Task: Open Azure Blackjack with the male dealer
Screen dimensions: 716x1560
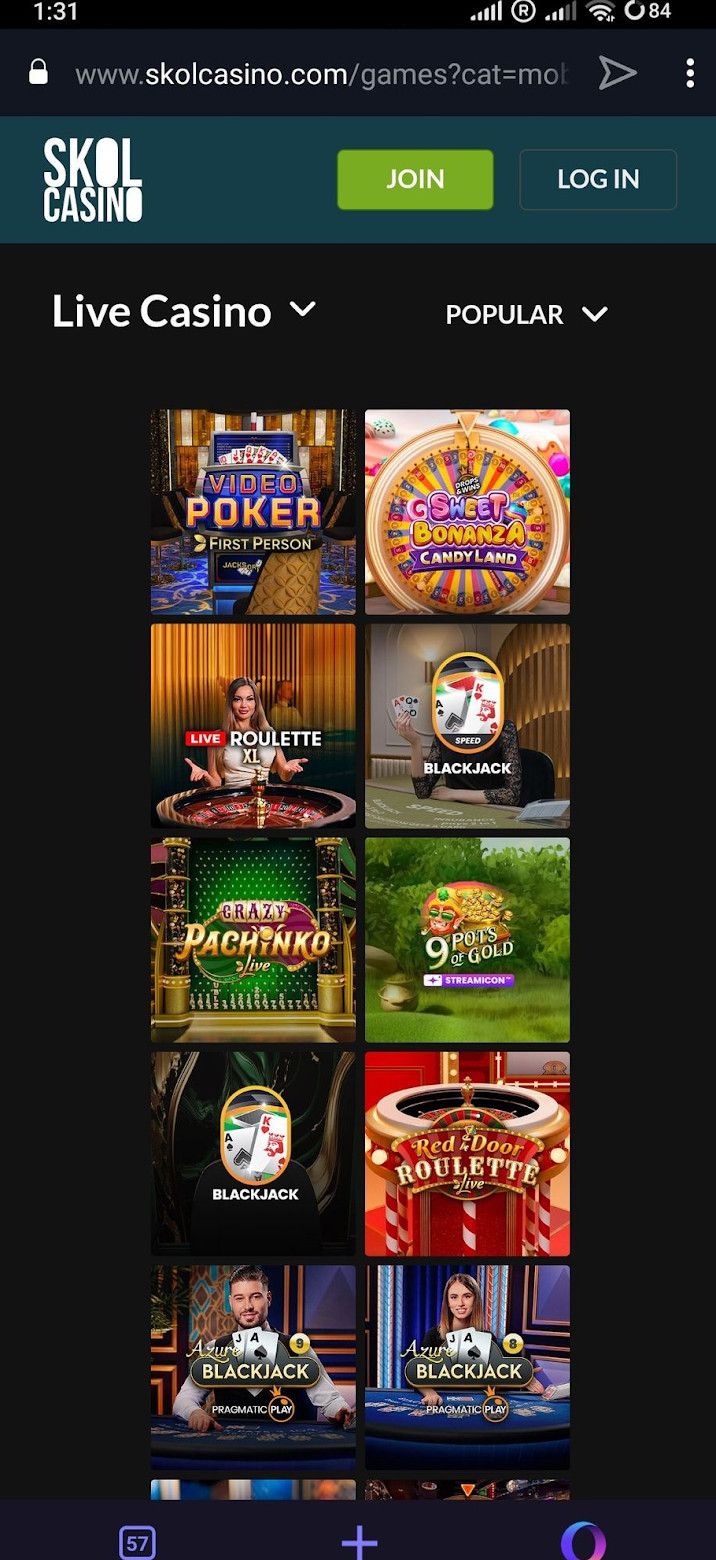Action: coord(253,1367)
